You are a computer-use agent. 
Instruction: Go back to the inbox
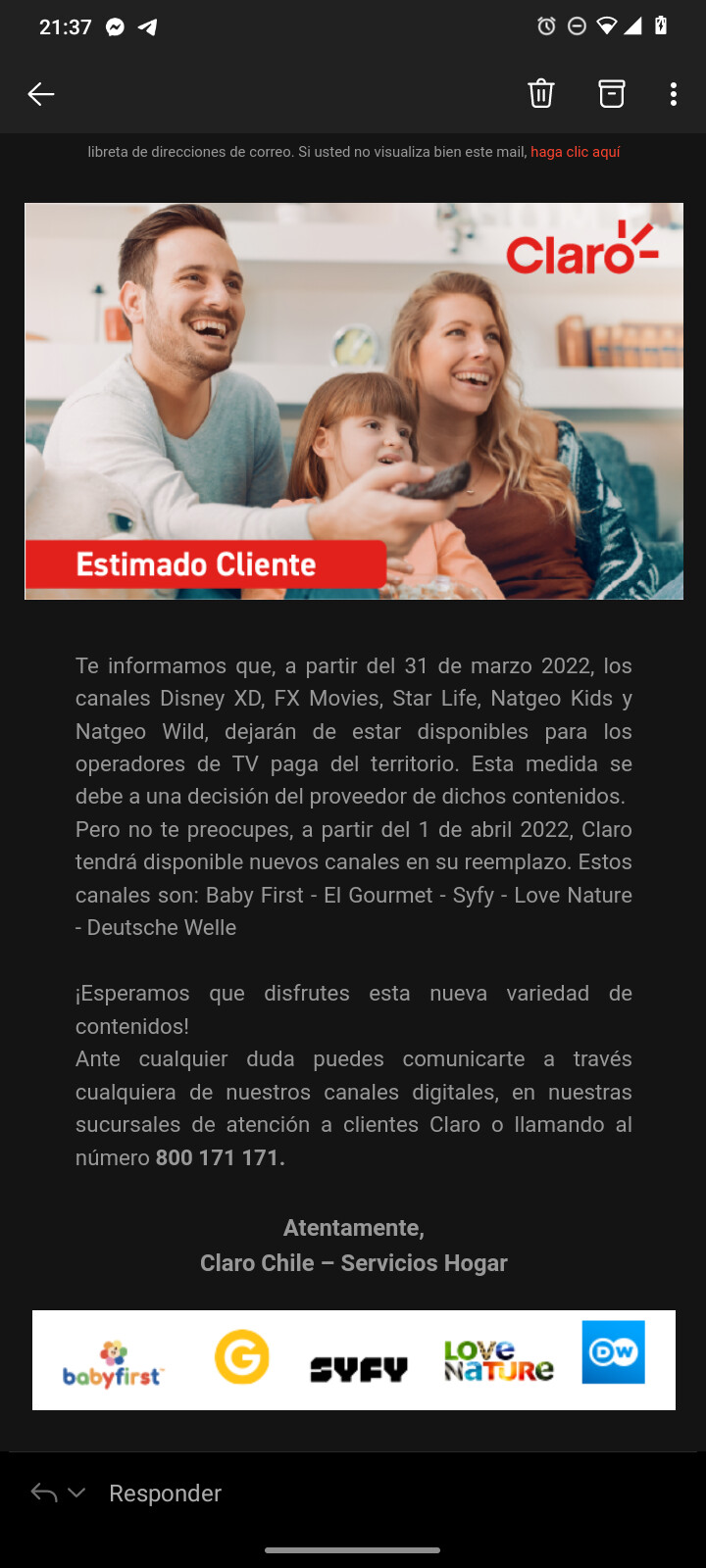41,94
